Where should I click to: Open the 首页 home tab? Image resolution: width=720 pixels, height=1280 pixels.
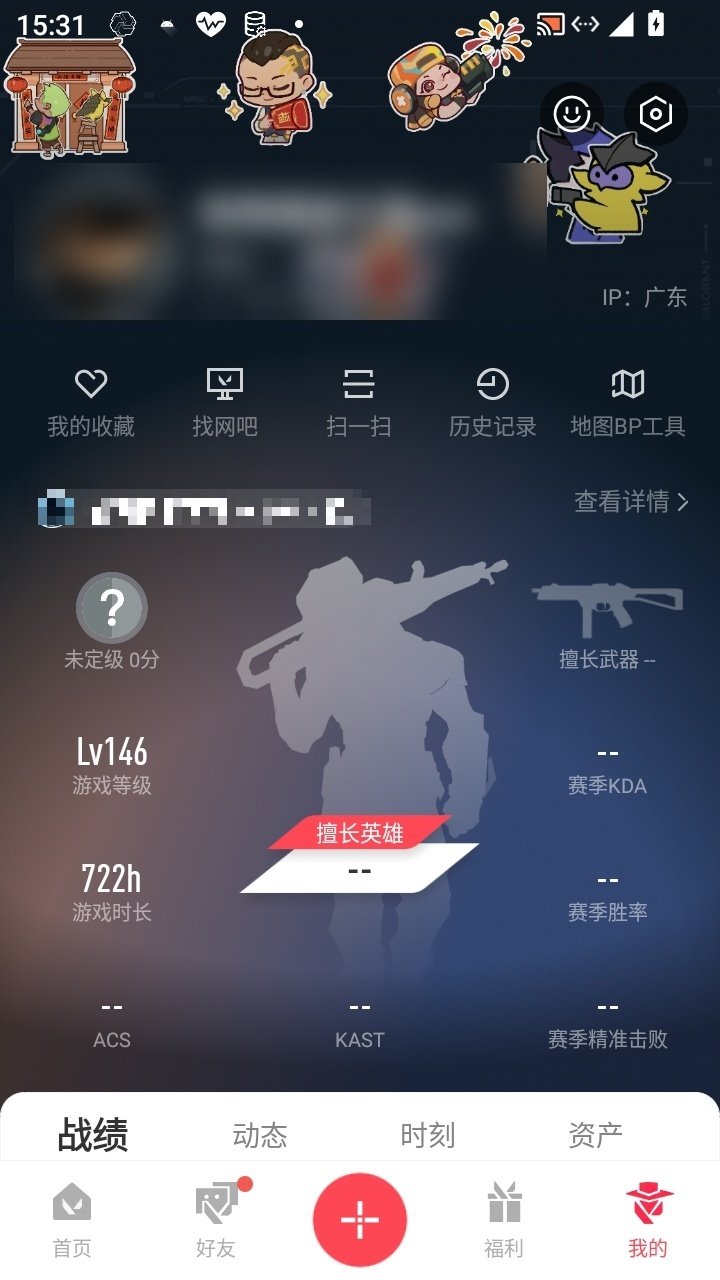click(x=72, y=1222)
